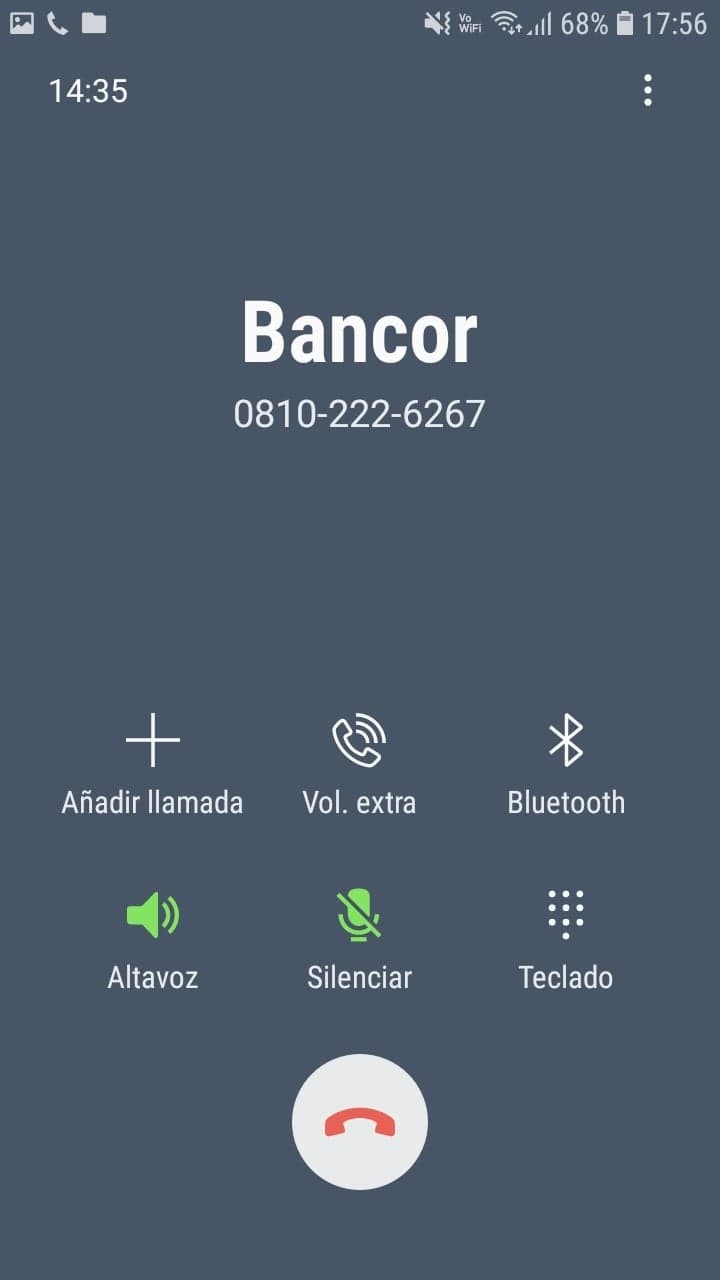
Task: Open the three-dot overflow menu
Action: coord(648,91)
